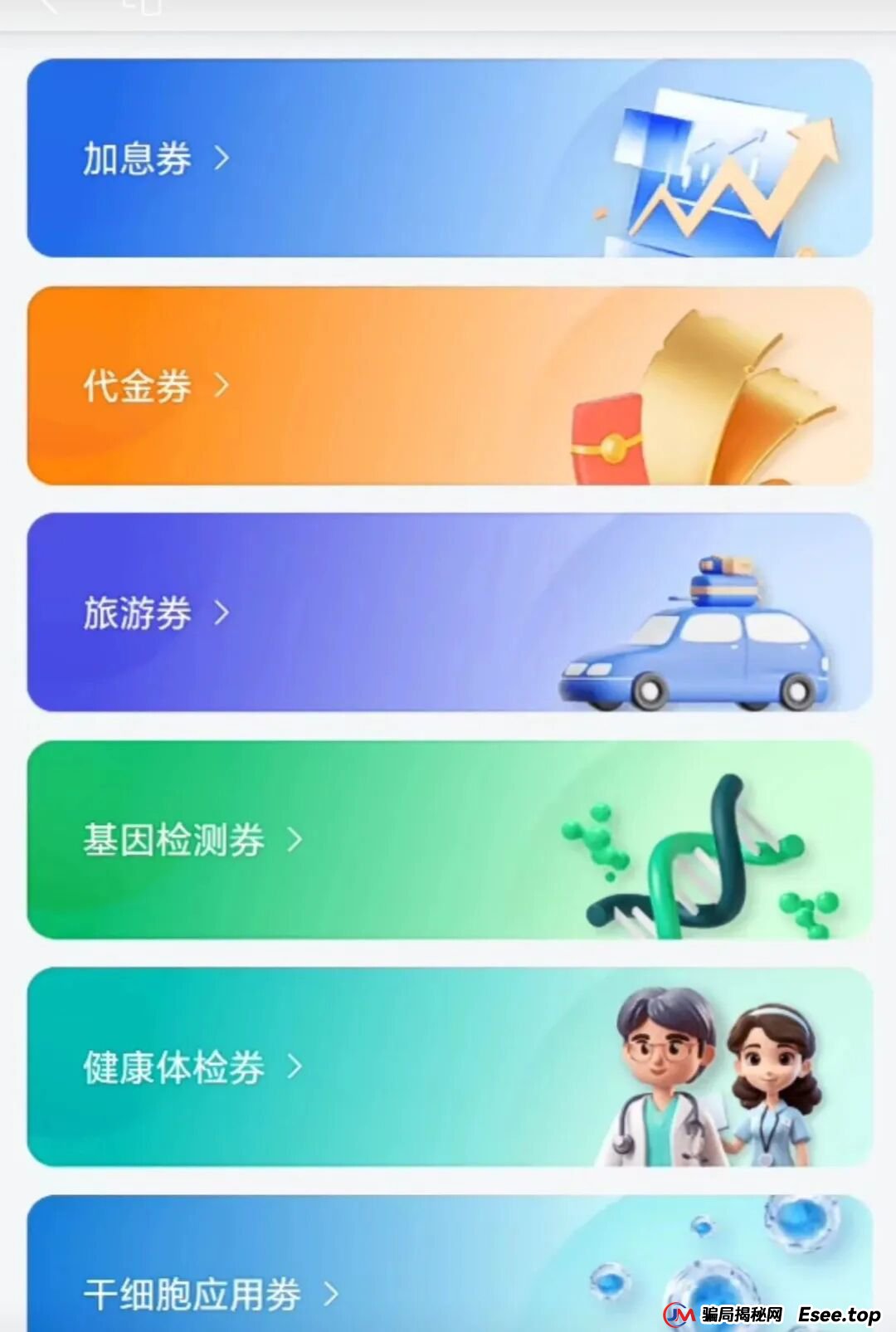
Task: Expand the 基因检测券 section via its chevron
Action: (x=295, y=840)
